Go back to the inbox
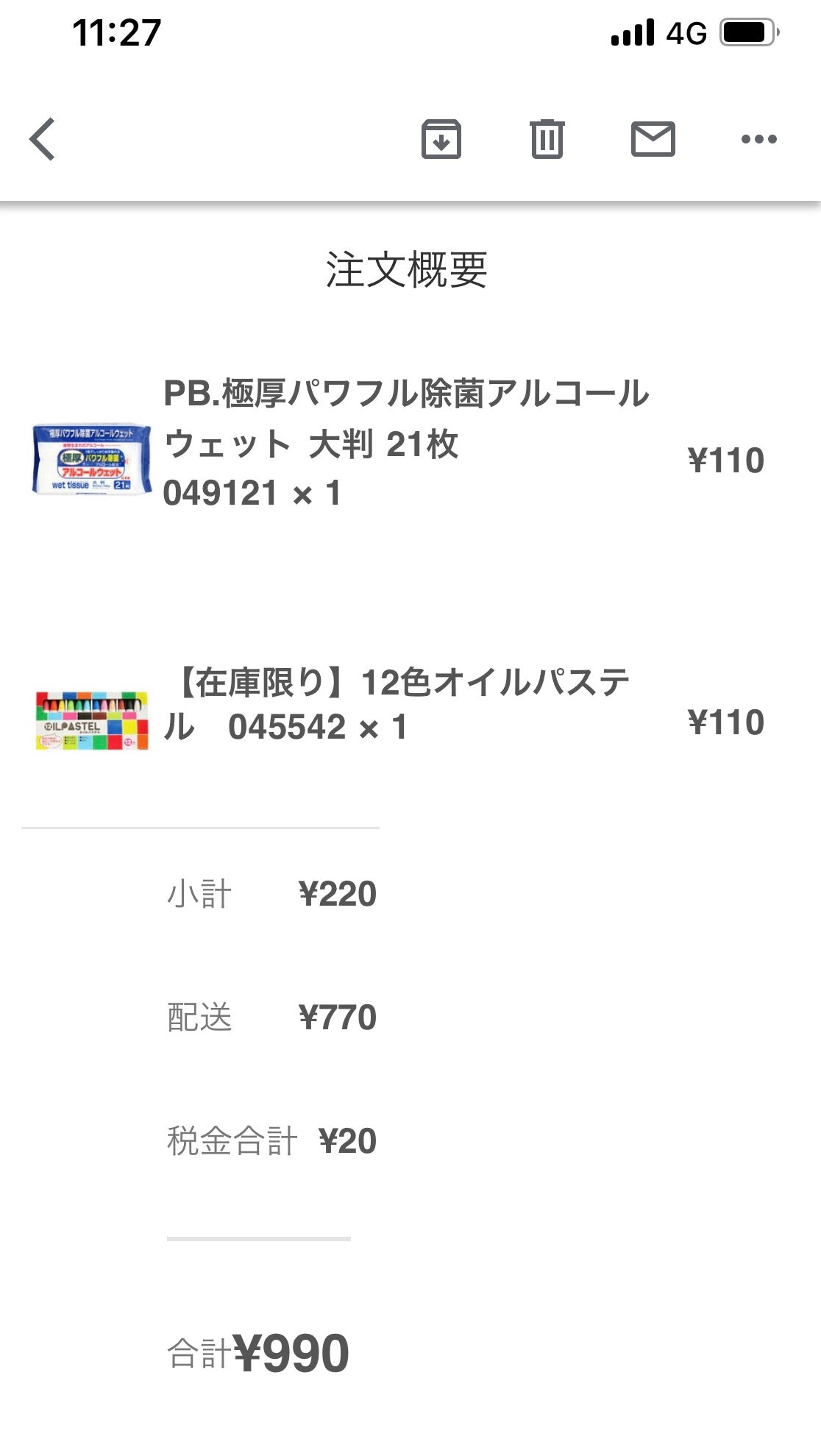The height and width of the screenshot is (1456, 821). [x=43, y=139]
